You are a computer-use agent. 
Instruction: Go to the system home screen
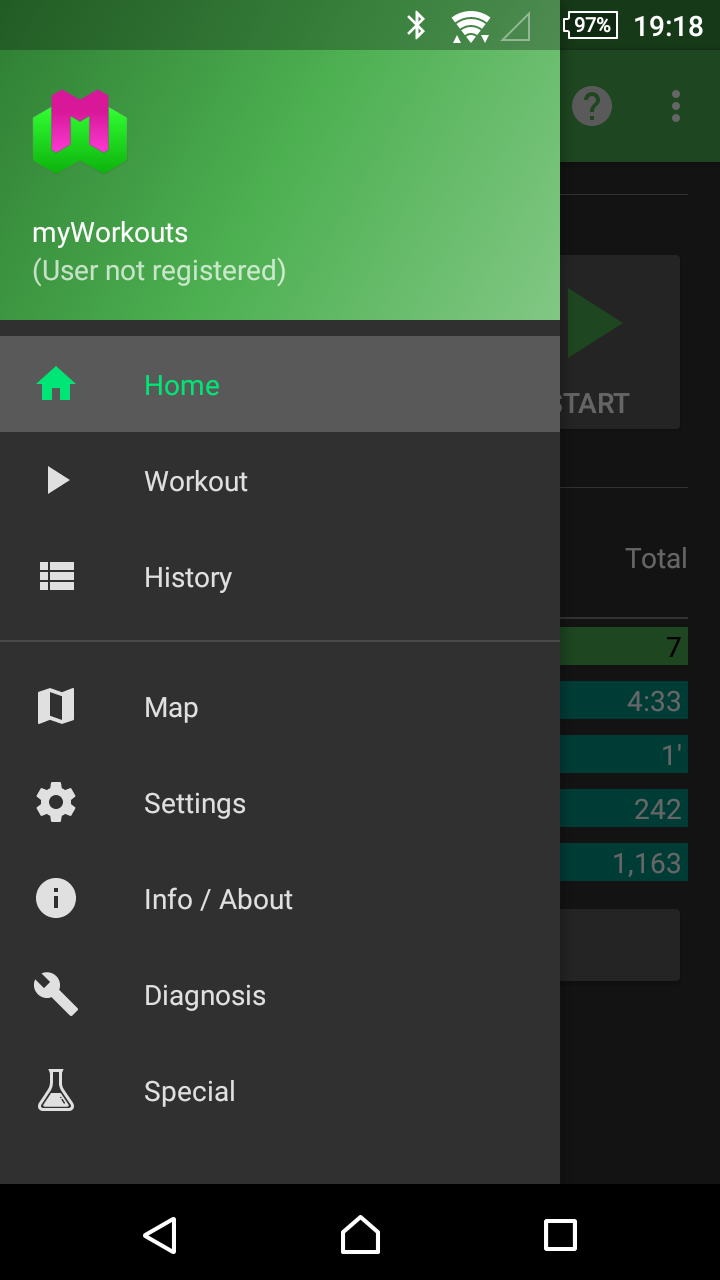click(x=360, y=1234)
